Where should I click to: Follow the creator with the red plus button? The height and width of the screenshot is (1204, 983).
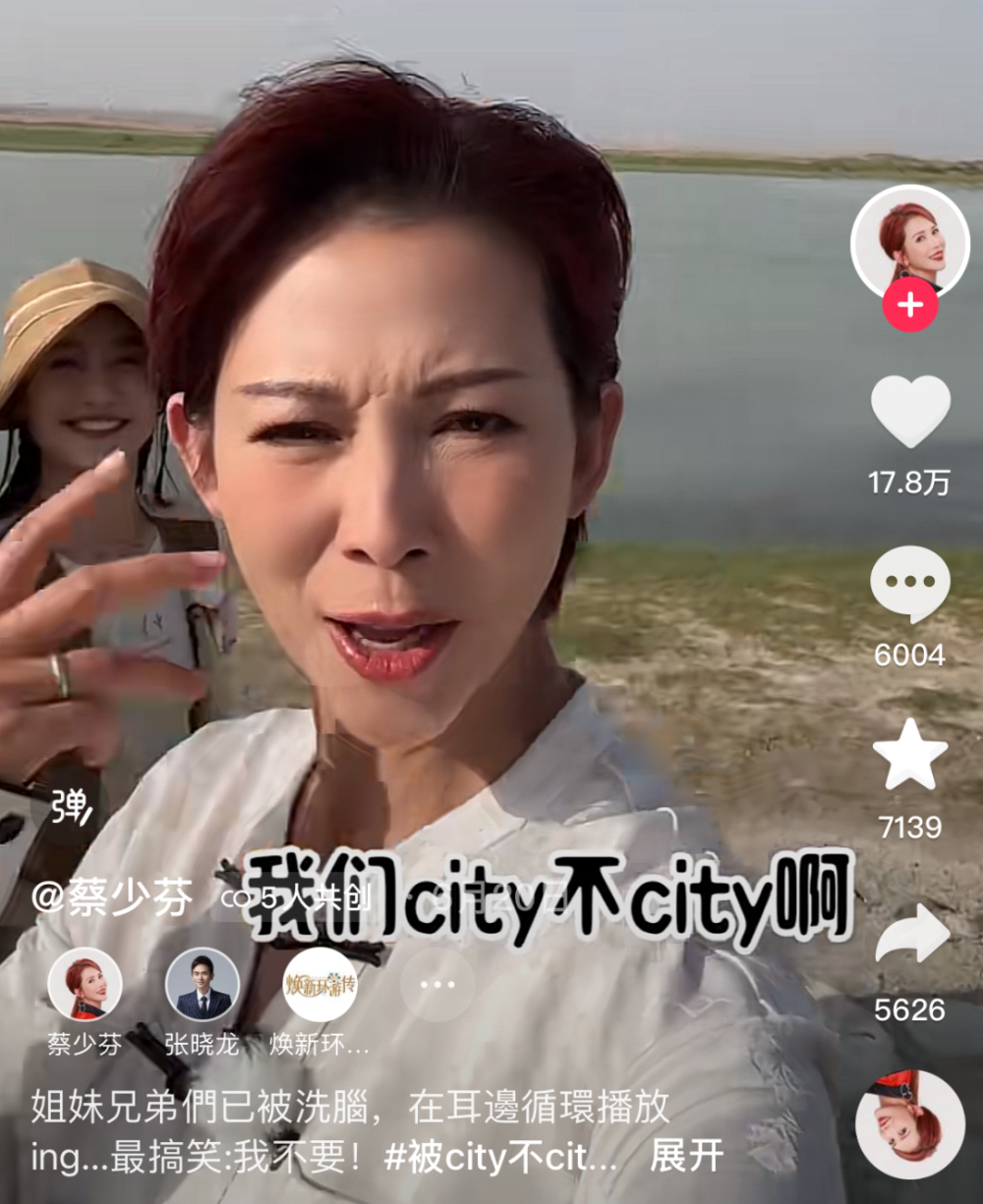909,305
